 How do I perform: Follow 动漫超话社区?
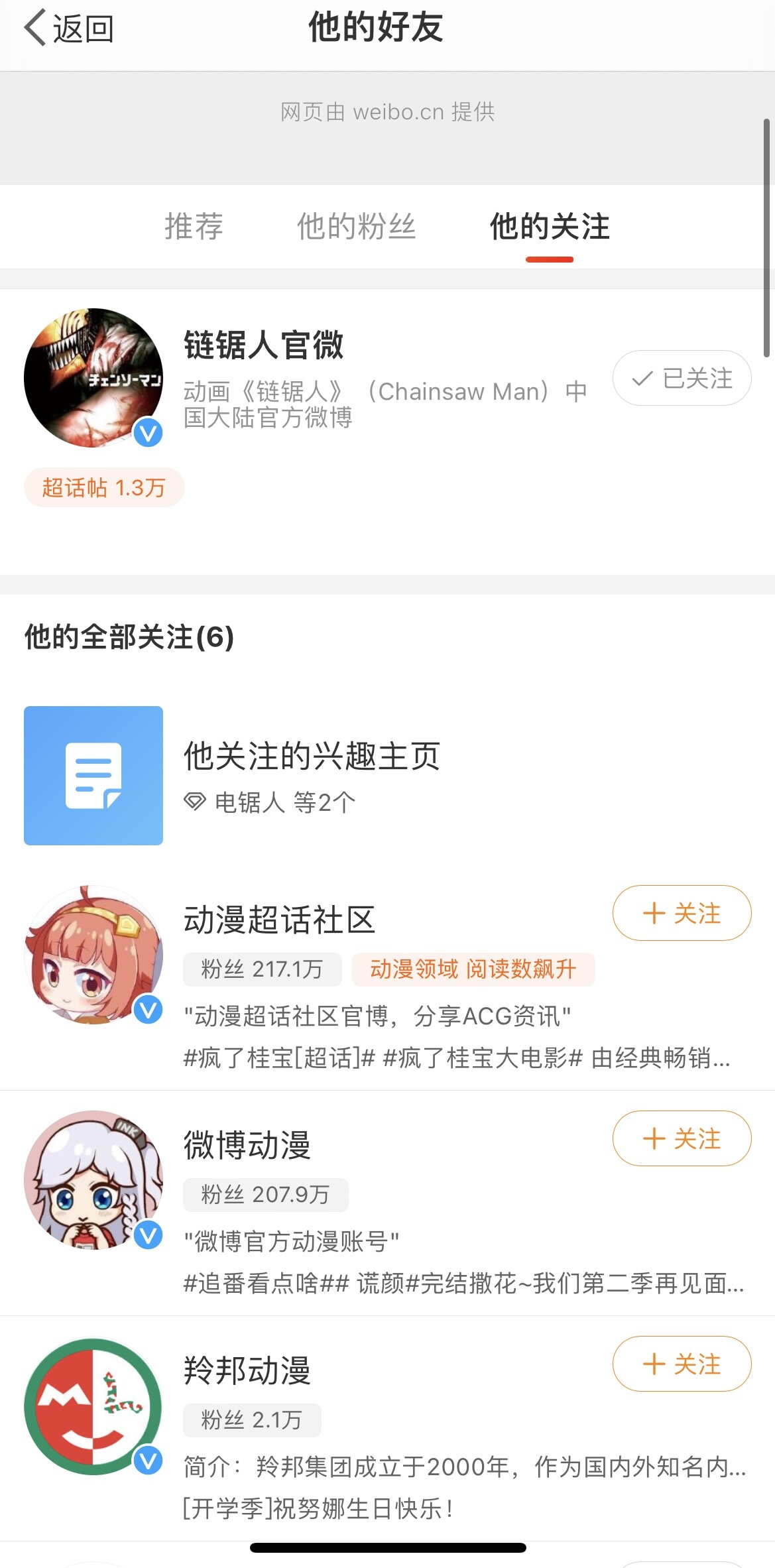682,913
